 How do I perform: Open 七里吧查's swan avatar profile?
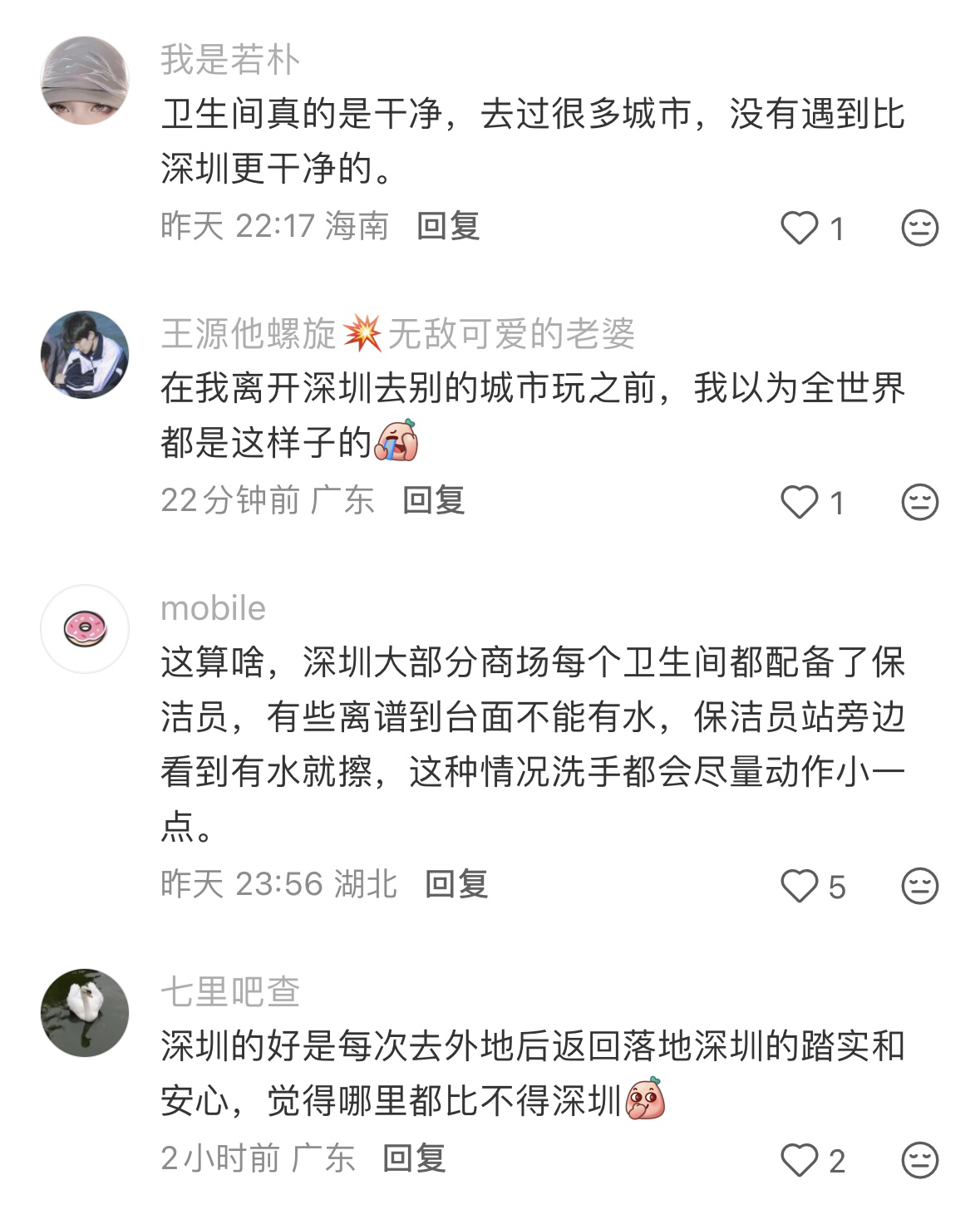coord(85,1013)
